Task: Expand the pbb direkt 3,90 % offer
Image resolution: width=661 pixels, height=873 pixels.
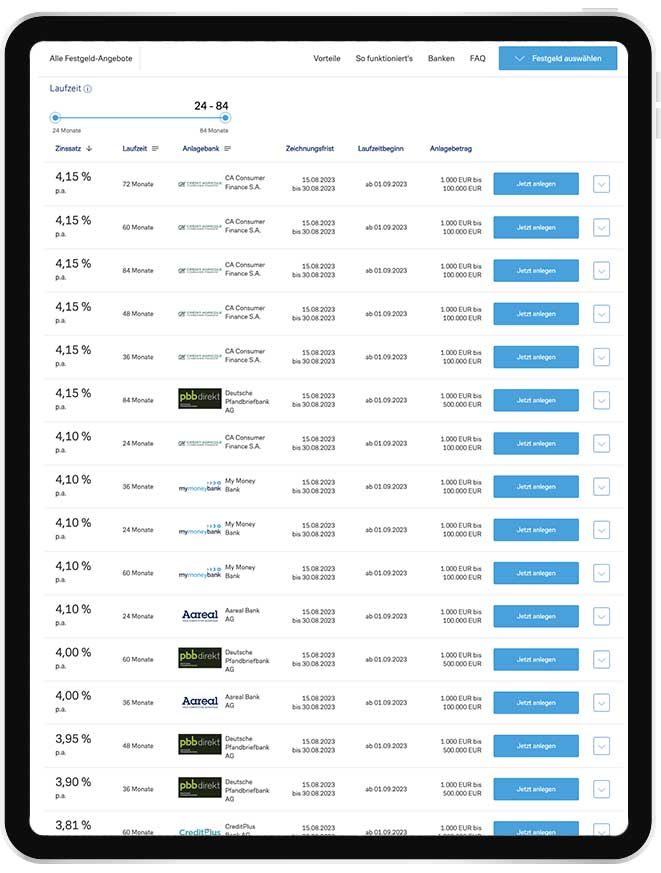Action: [601, 789]
